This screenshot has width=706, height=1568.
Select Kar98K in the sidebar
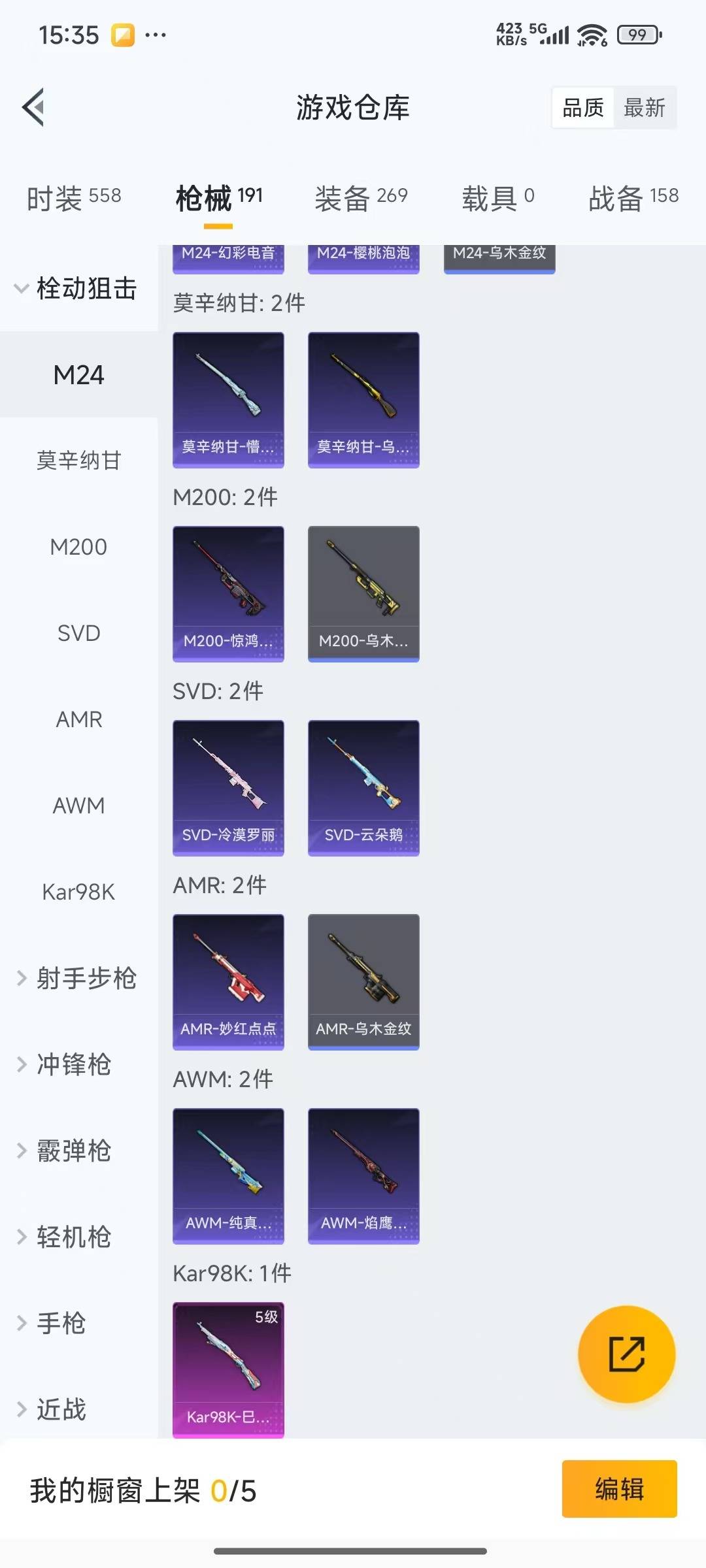[x=78, y=892]
